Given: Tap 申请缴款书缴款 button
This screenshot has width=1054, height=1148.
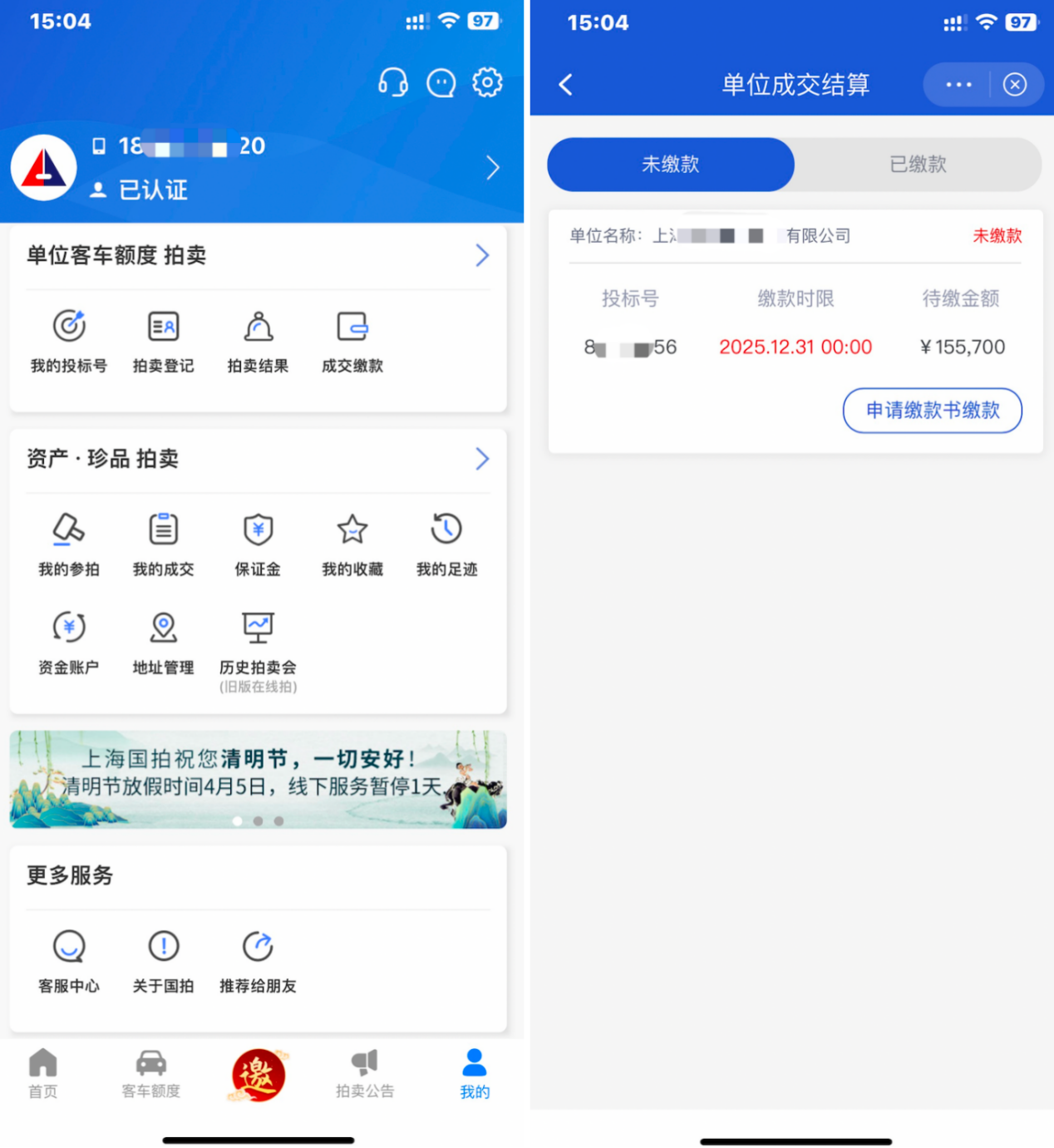Looking at the screenshot, I should [932, 411].
